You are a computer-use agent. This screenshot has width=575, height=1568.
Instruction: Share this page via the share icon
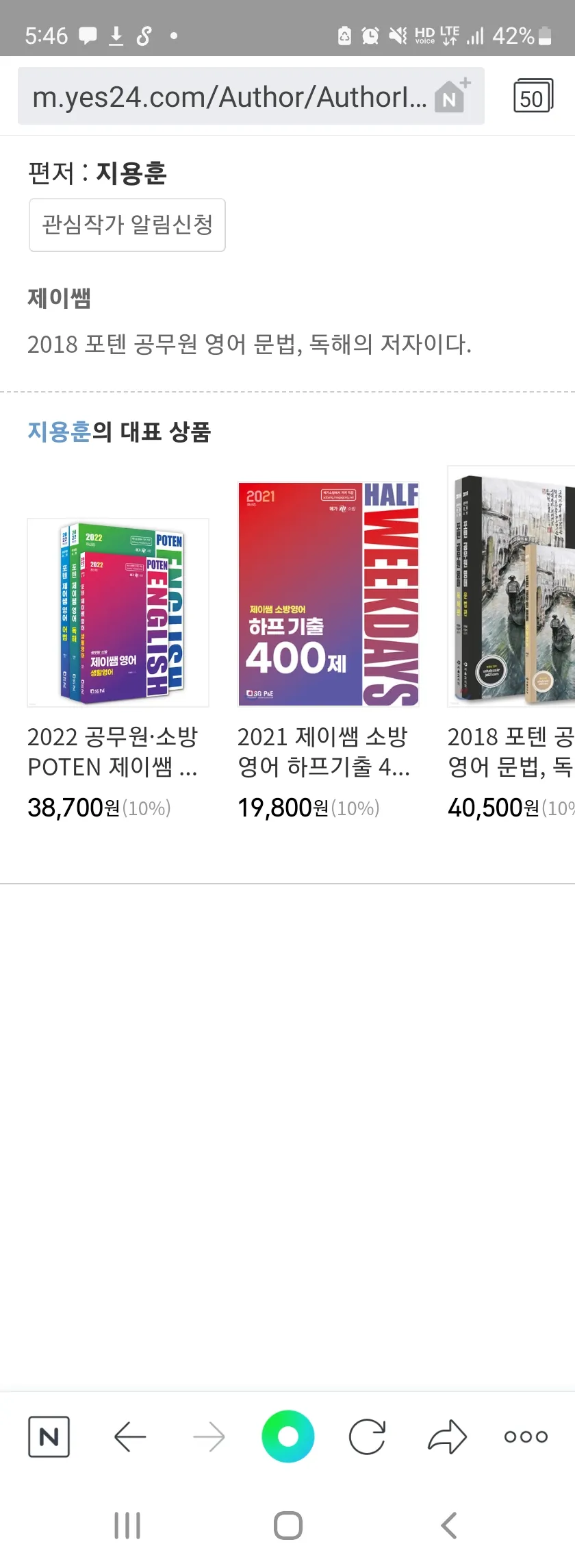(446, 1436)
